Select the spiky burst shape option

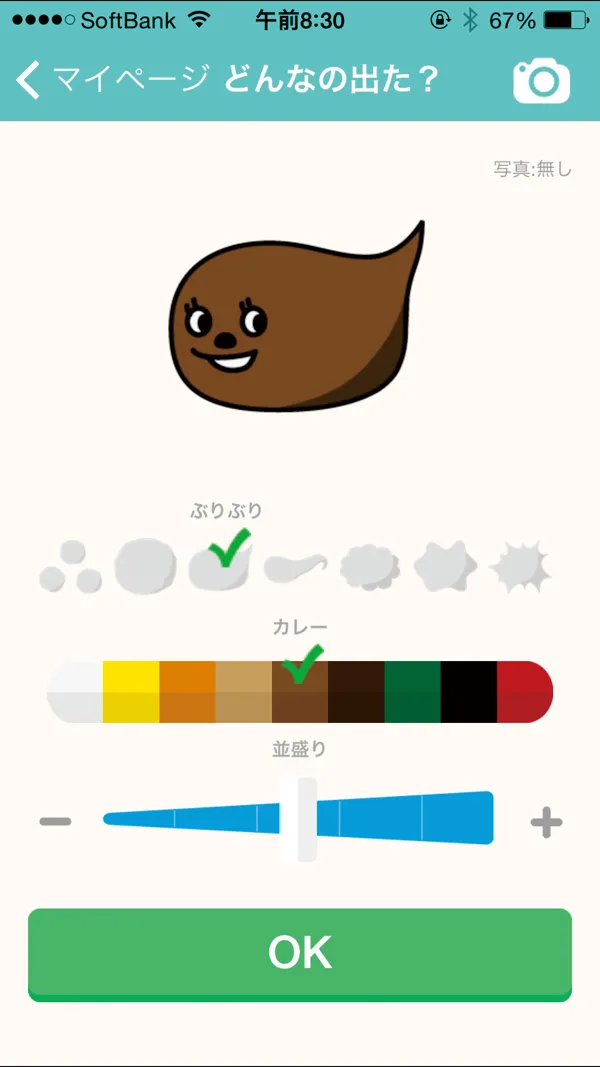(520, 569)
